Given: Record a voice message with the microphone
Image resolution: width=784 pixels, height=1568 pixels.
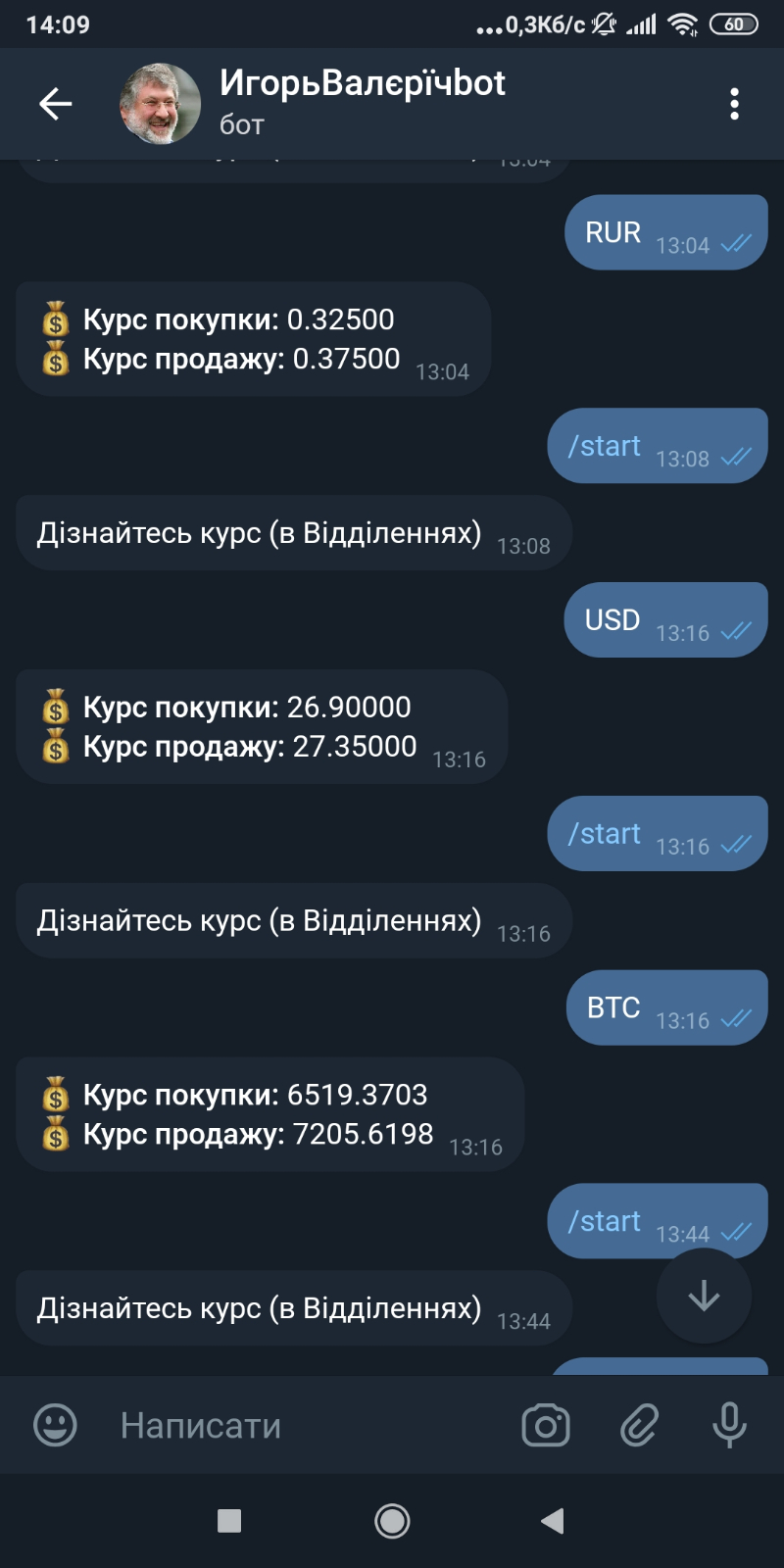Looking at the screenshot, I should click(x=729, y=1425).
